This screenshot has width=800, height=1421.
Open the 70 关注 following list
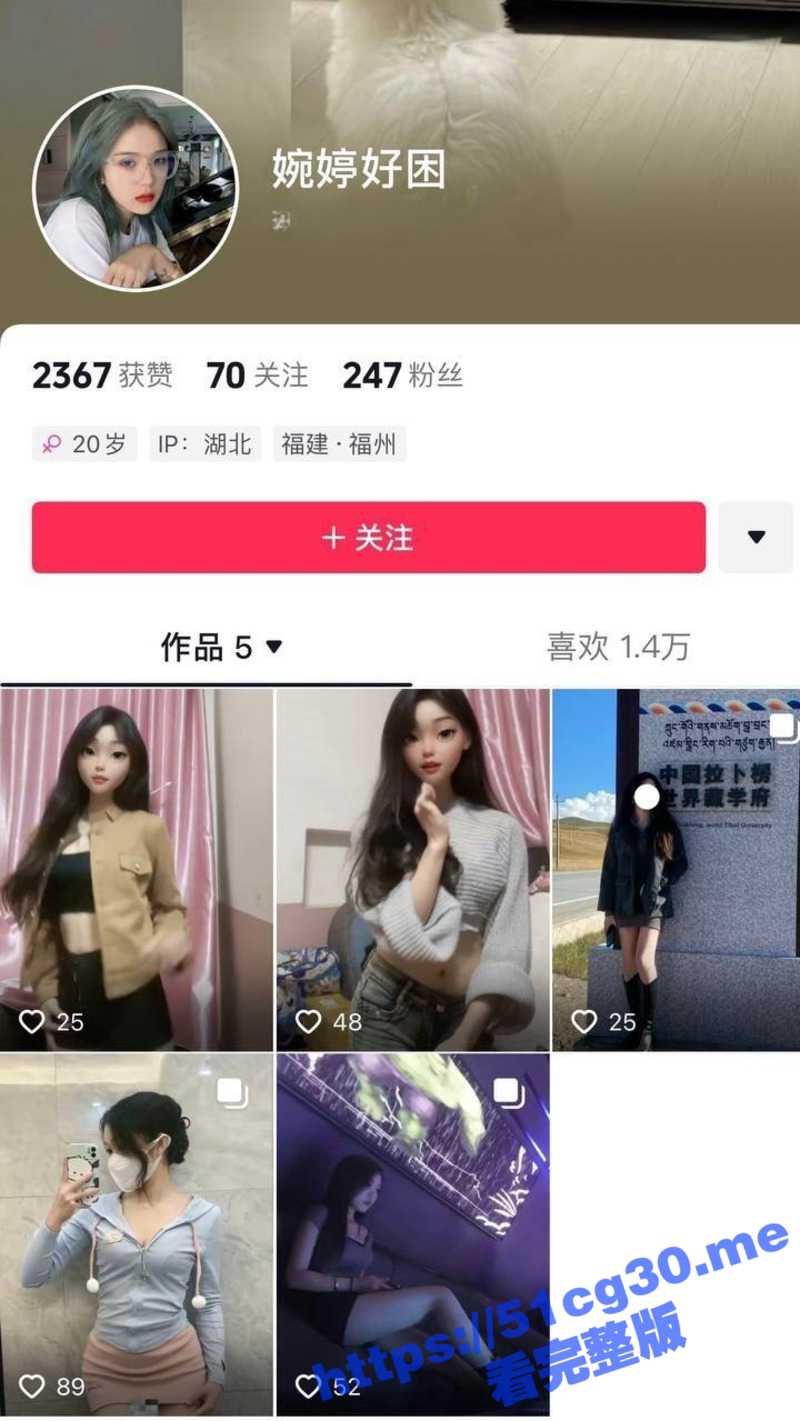tap(257, 376)
